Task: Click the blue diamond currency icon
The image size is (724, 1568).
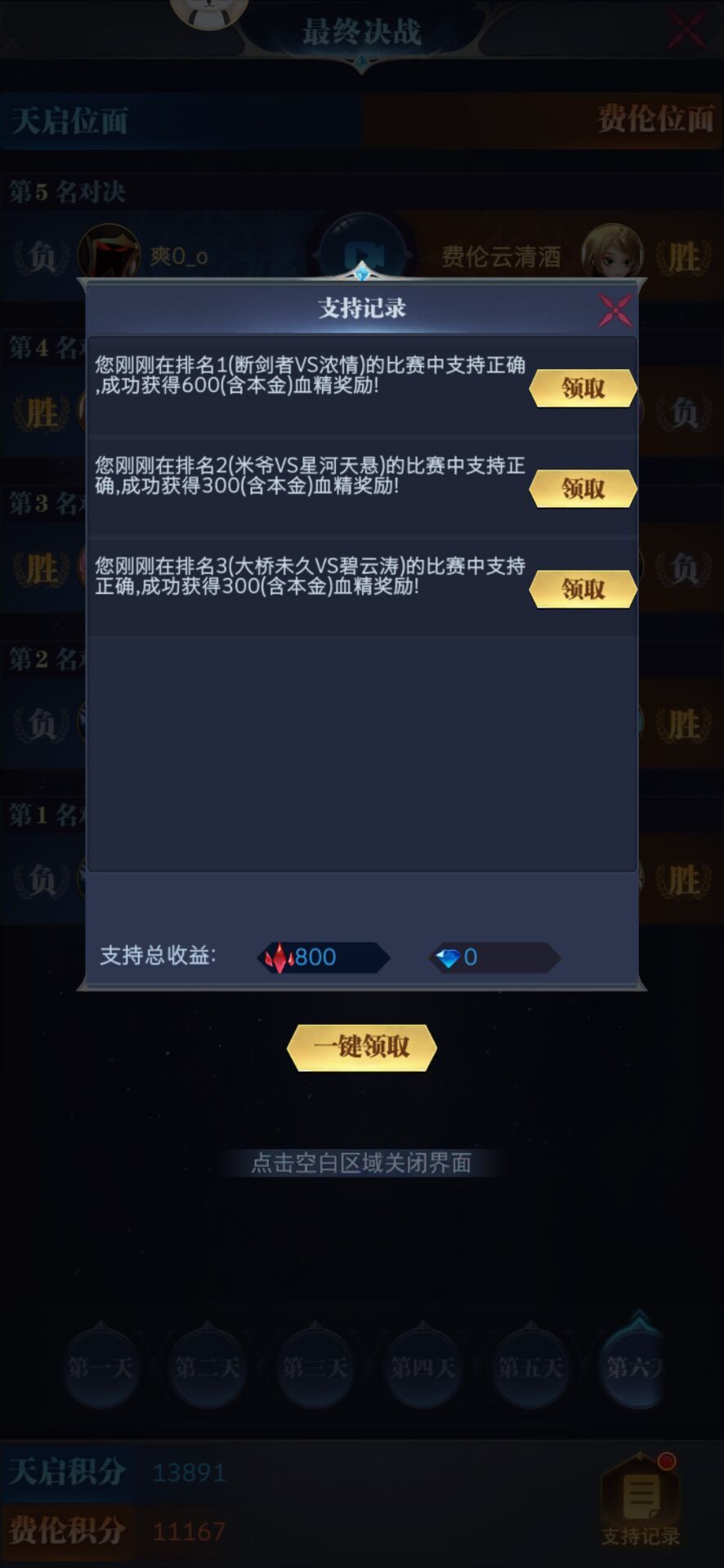Action: 446,957
